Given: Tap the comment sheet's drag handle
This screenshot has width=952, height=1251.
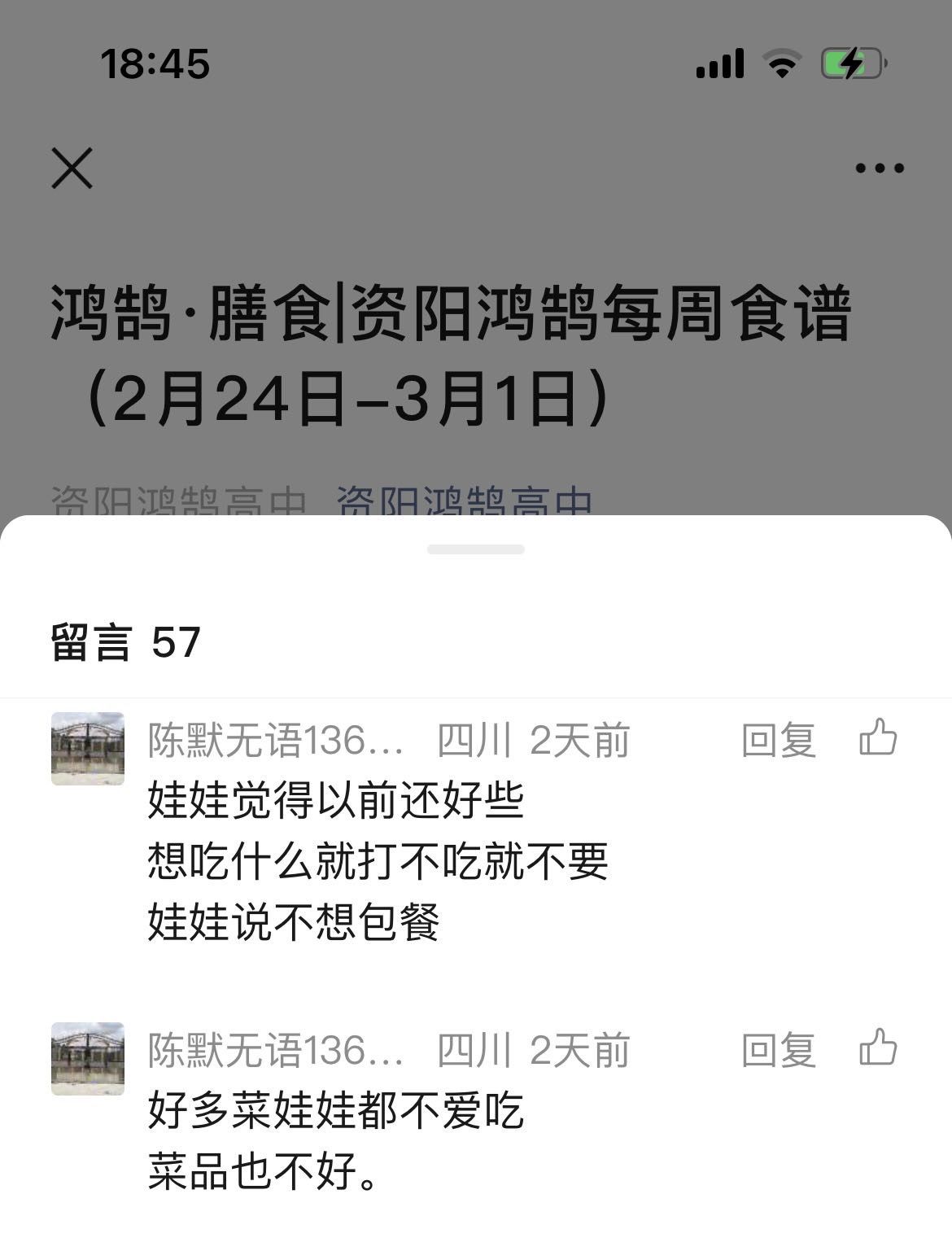Looking at the screenshot, I should [x=476, y=549].
